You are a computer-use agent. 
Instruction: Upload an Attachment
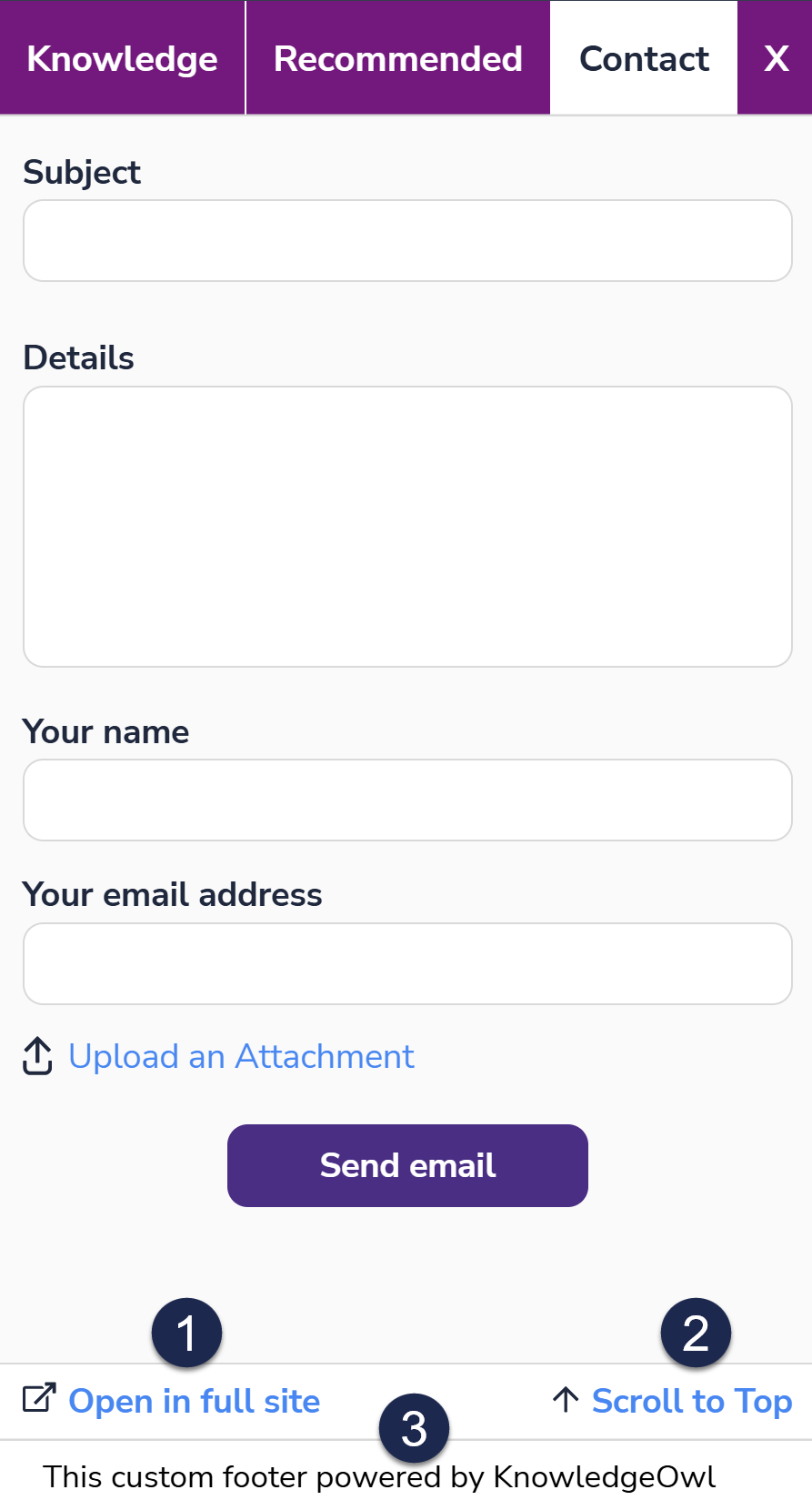tap(241, 1057)
